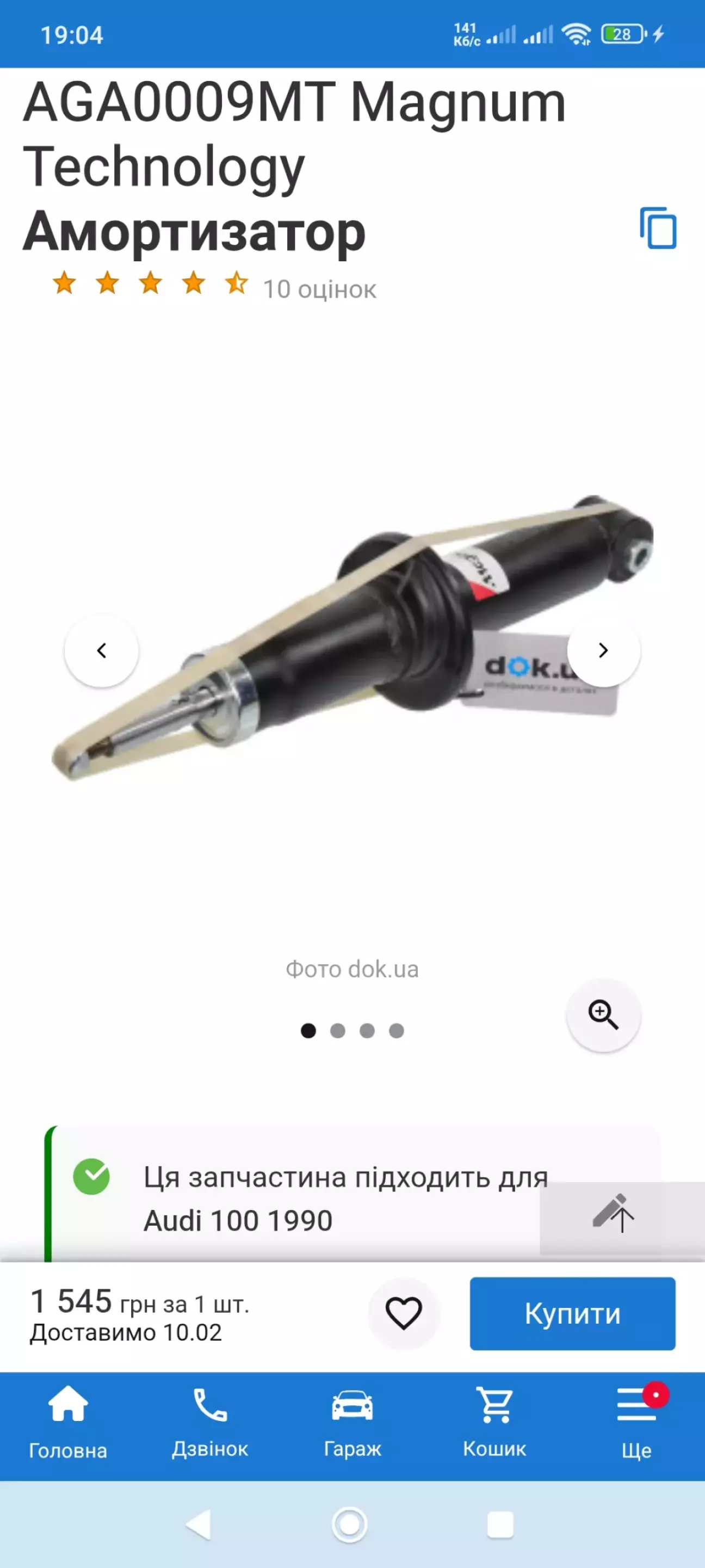Copy the part number AGA0009MT
The height and width of the screenshot is (1568, 705).
click(x=658, y=228)
